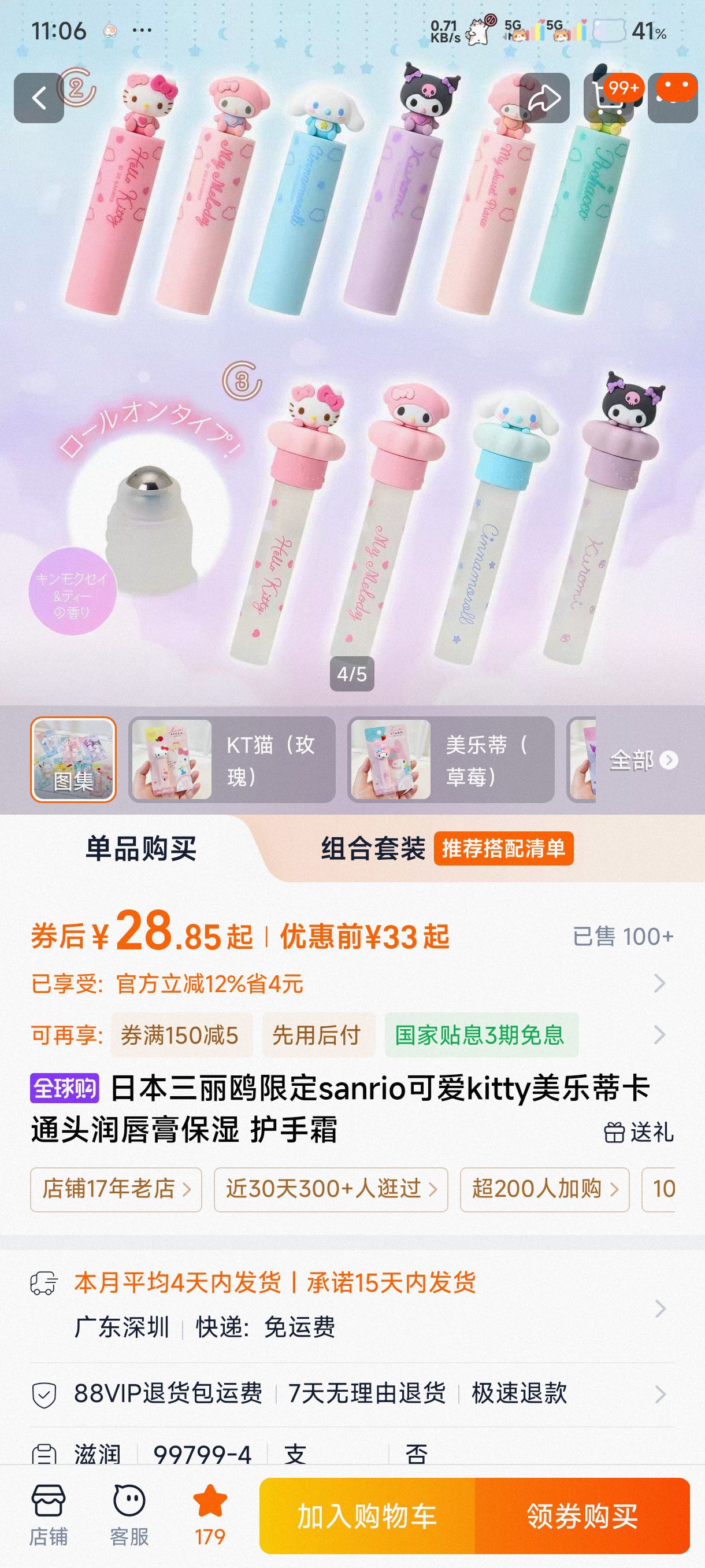Go back to the previous page
This screenshot has height=1568, width=705.
pyautogui.click(x=39, y=98)
